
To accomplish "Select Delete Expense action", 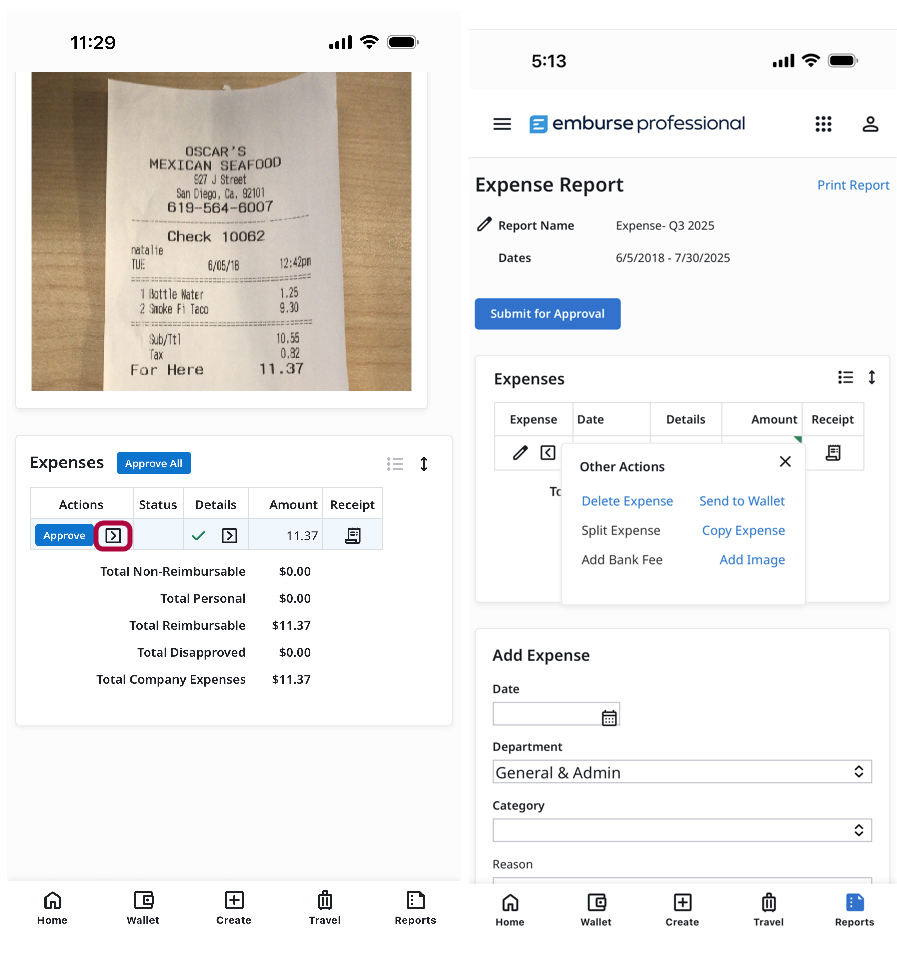I will pyautogui.click(x=627, y=500).
